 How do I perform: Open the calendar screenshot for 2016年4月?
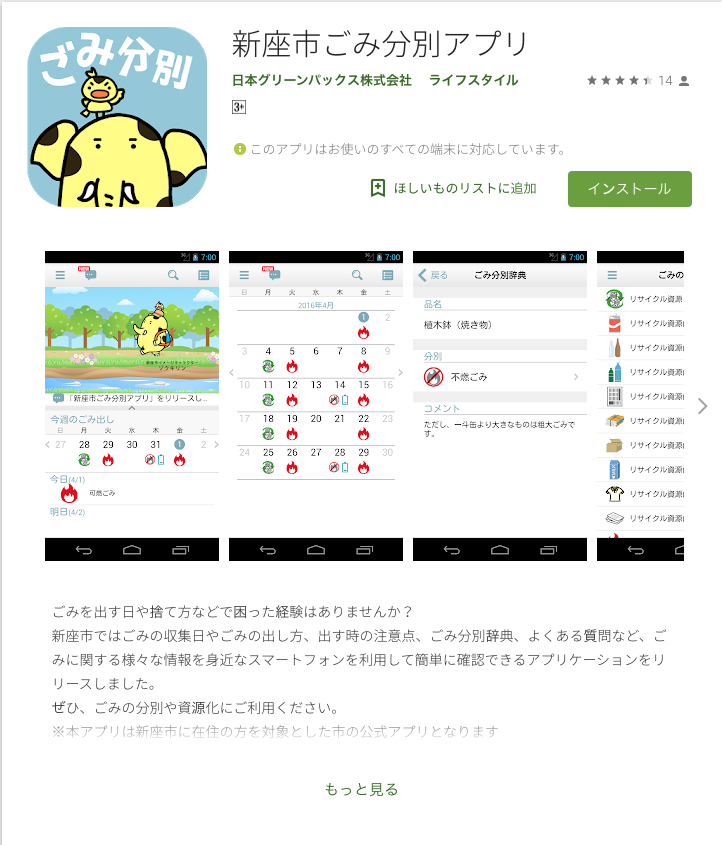pos(315,405)
